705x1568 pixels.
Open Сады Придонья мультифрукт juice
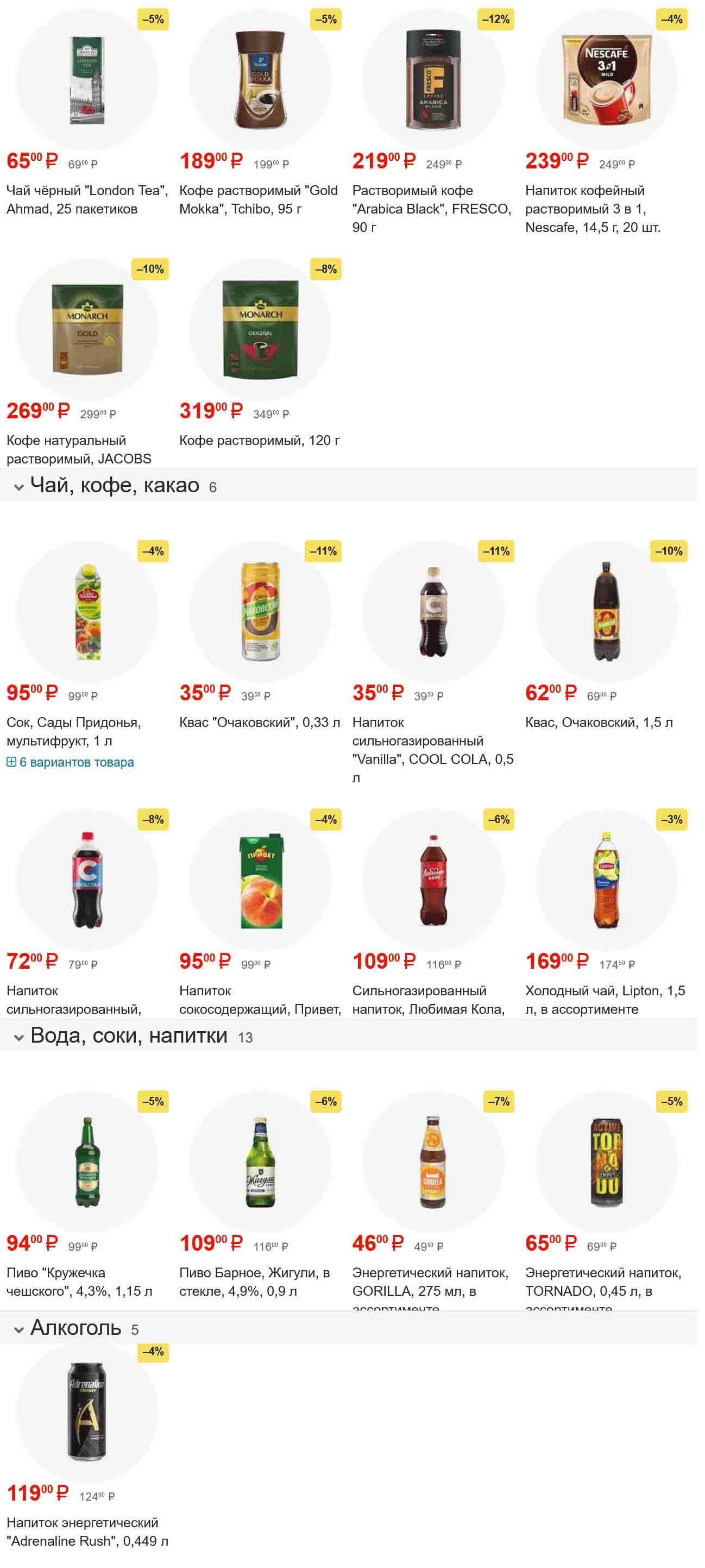coord(87,612)
